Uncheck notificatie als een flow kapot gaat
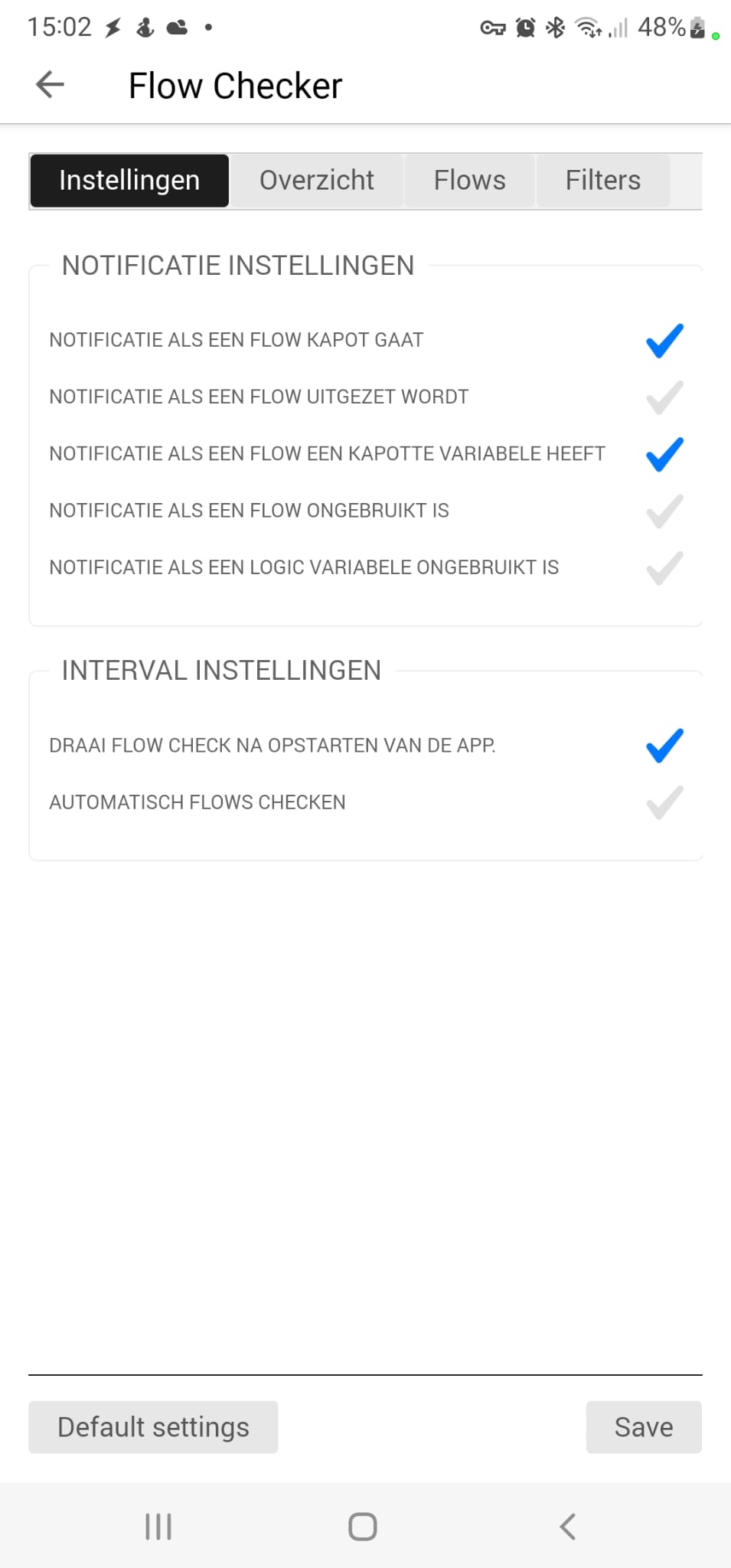The width and height of the screenshot is (731, 1568). point(664,341)
